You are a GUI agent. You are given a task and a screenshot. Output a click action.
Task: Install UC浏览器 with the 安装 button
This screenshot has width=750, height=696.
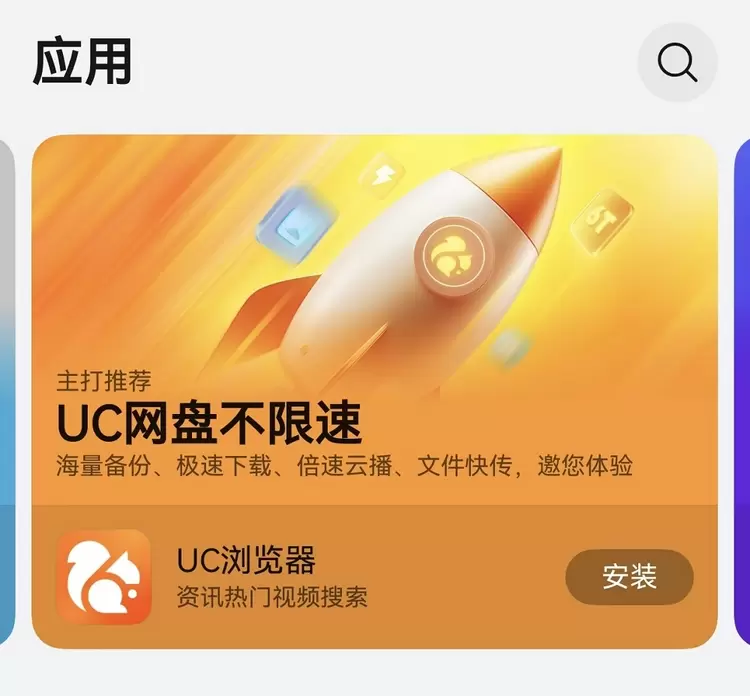[629, 577]
